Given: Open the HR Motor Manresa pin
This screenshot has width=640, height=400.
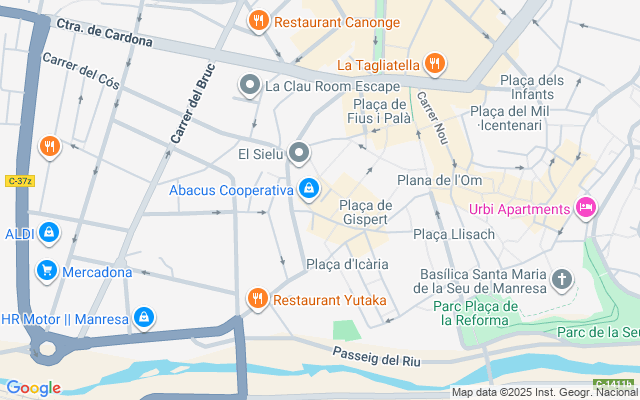Looking at the screenshot, I should 144,319.
